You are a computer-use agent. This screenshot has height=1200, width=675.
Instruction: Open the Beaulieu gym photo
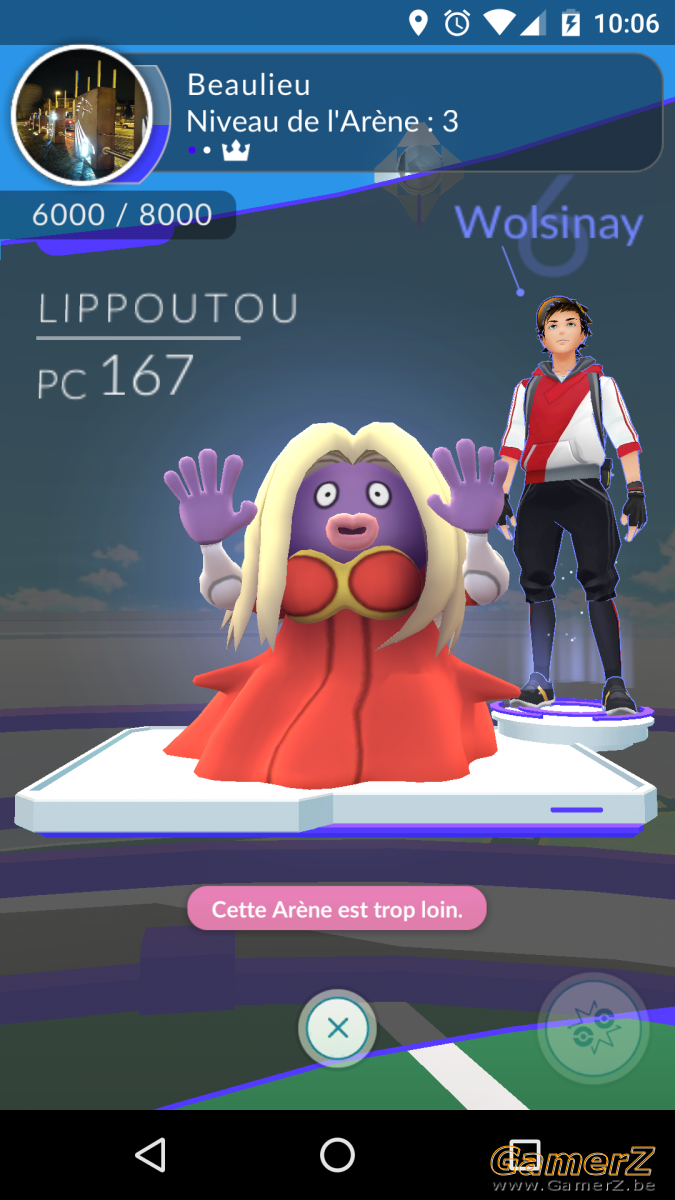pos(82,115)
